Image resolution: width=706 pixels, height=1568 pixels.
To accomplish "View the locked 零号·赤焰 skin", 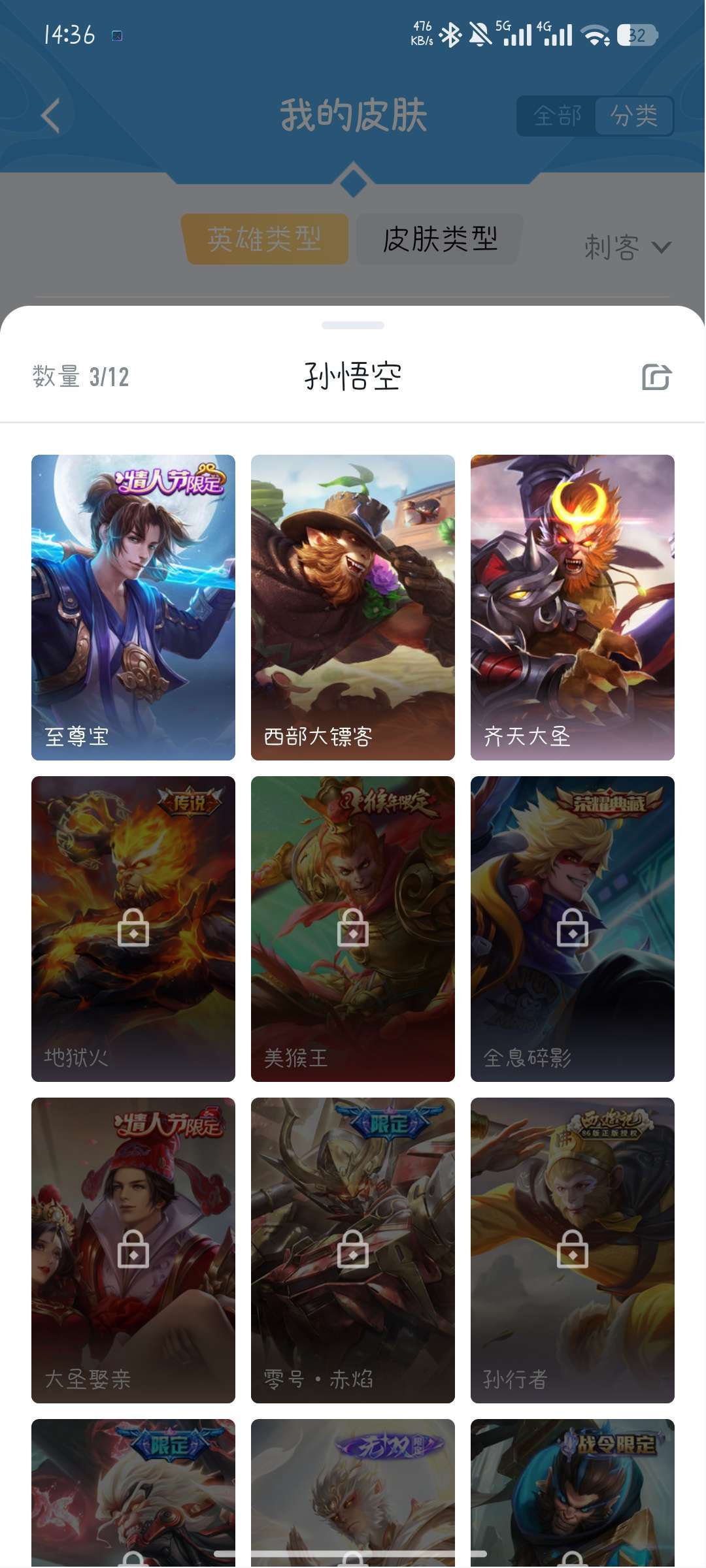I will (353, 1250).
